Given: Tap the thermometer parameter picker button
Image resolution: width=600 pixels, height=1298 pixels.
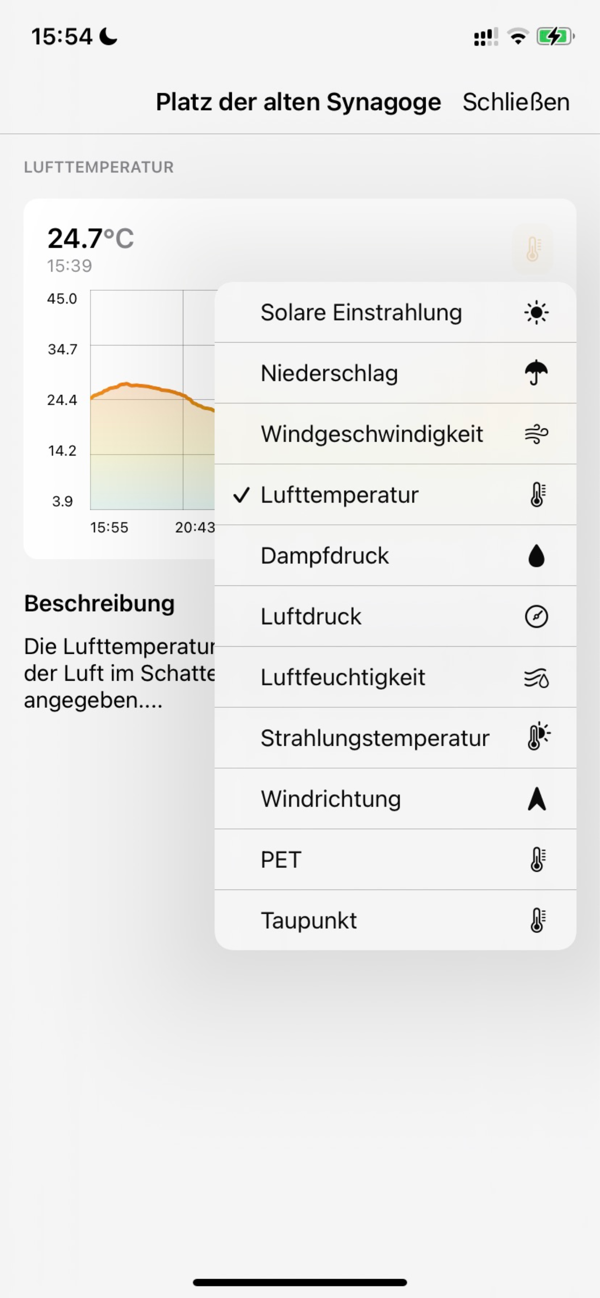Looking at the screenshot, I should 533,249.
